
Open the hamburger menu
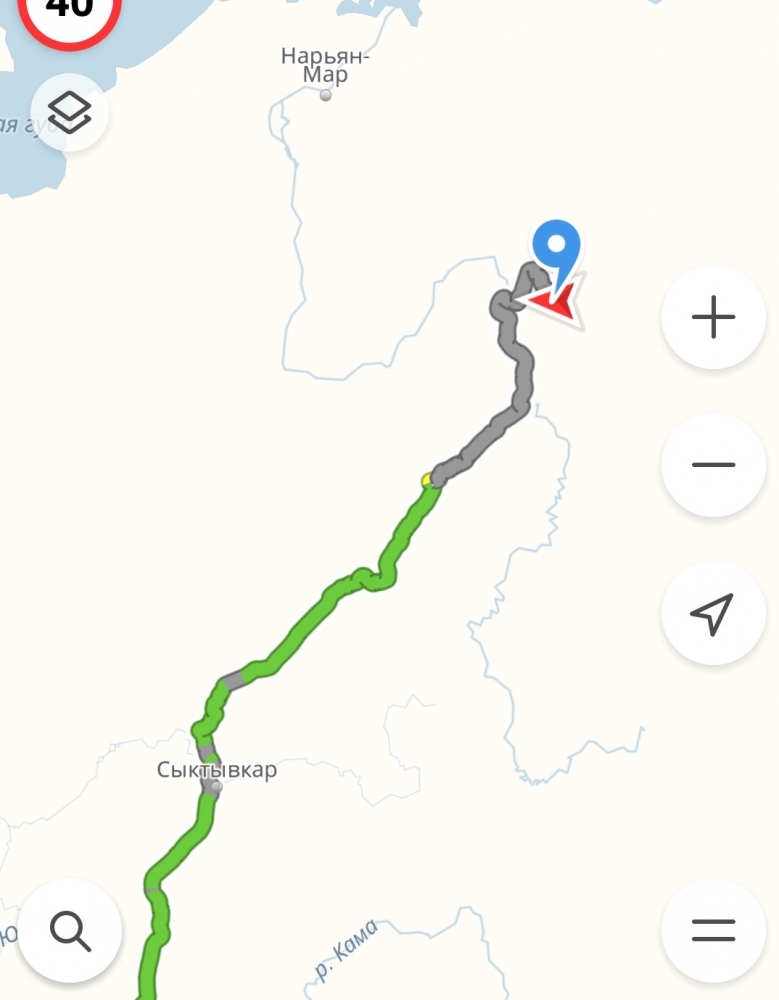click(x=713, y=931)
